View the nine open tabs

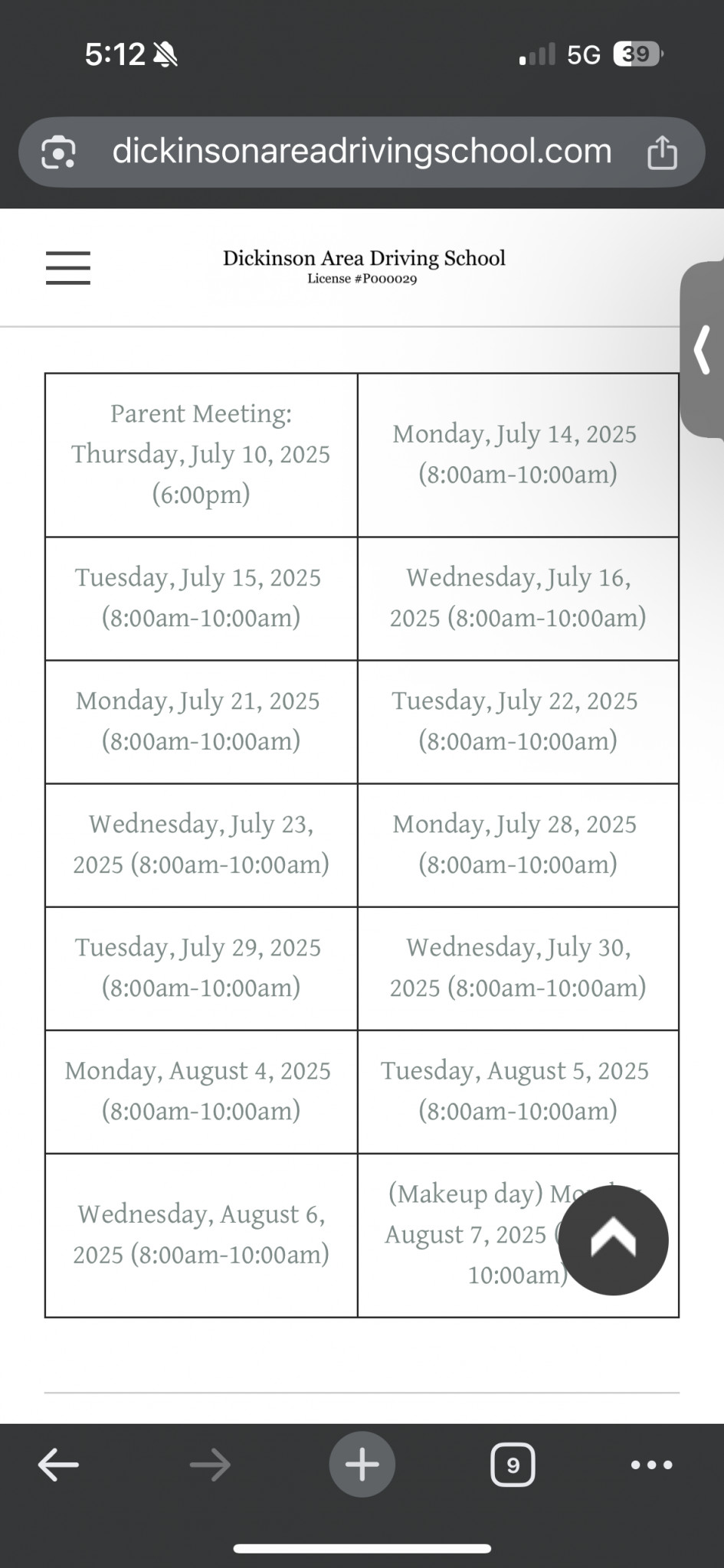tap(513, 1465)
